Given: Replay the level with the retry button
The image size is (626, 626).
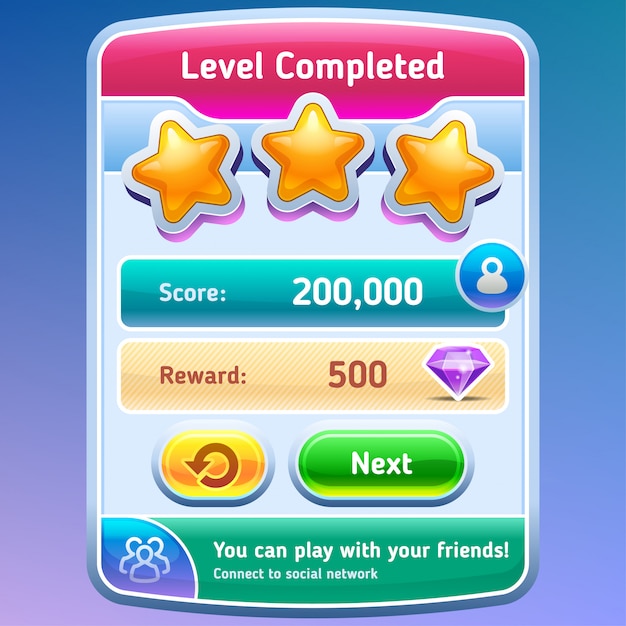Looking at the screenshot, I should (x=212, y=465).
